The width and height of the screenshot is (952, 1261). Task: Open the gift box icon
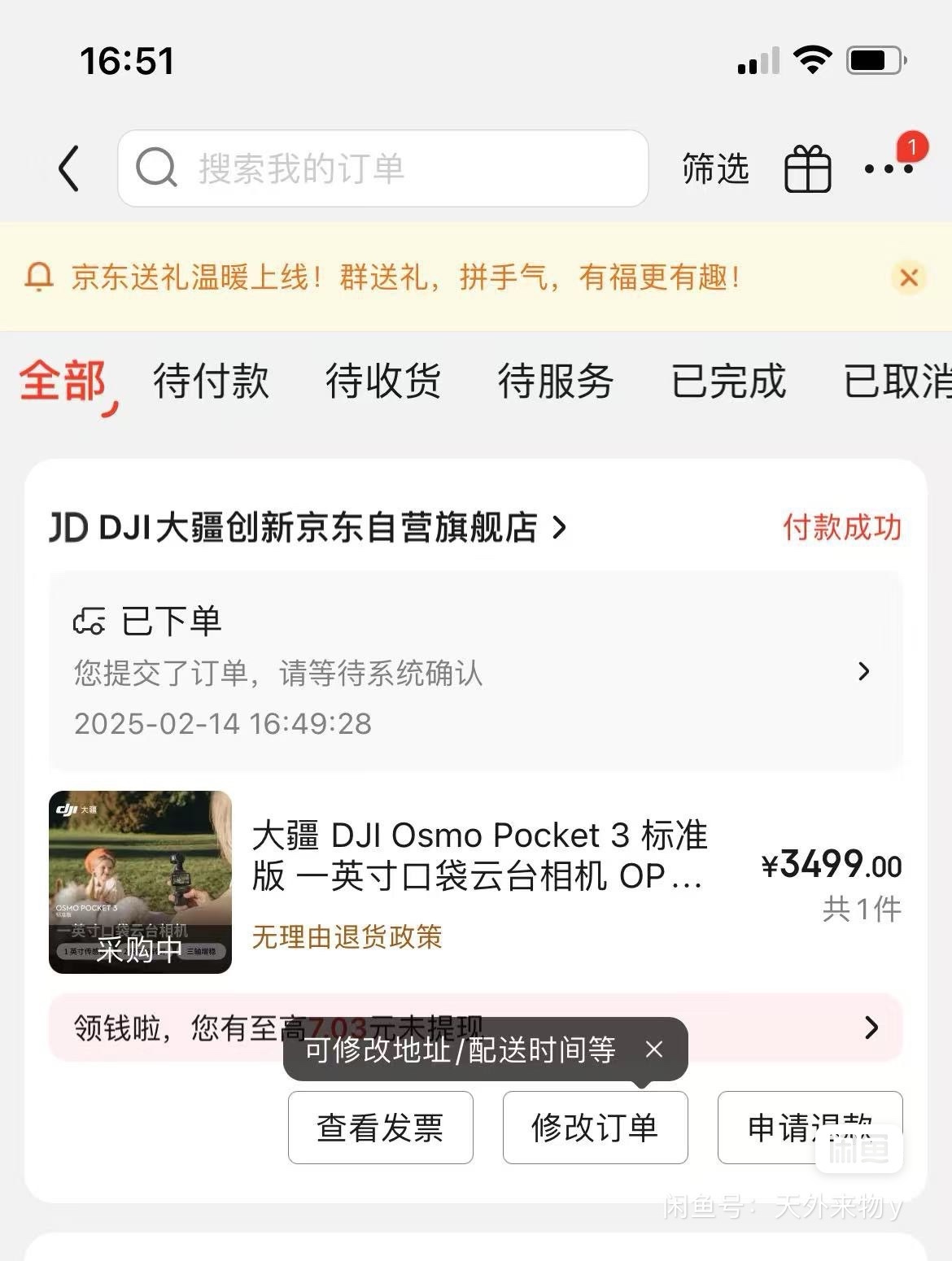(807, 169)
